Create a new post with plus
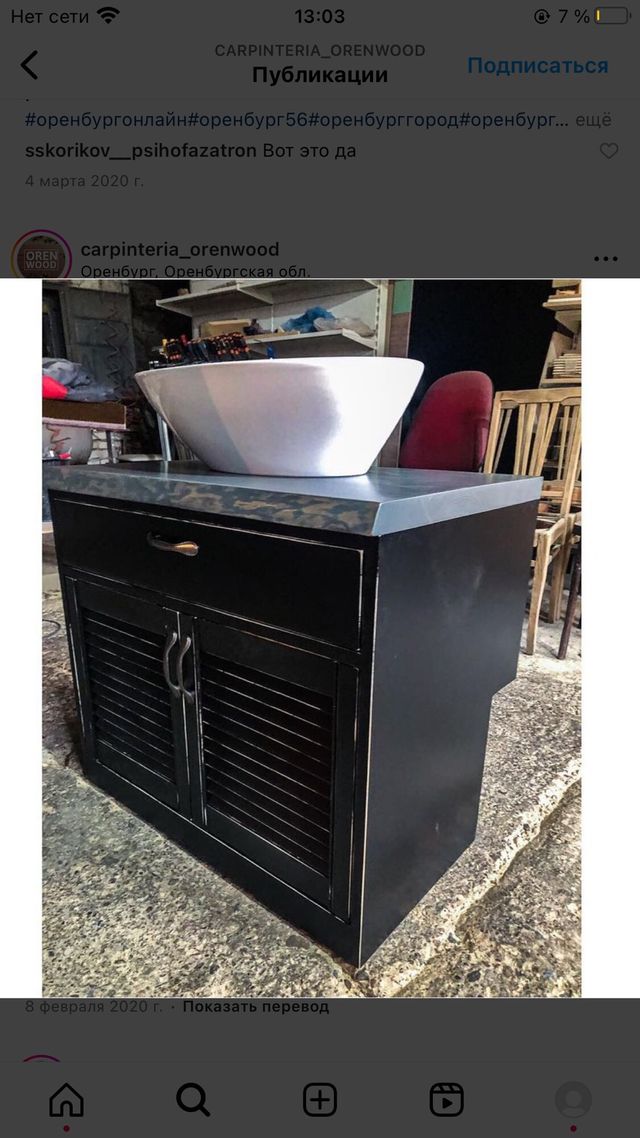This screenshot has height=1138, width=640. tap(320, 1100)
